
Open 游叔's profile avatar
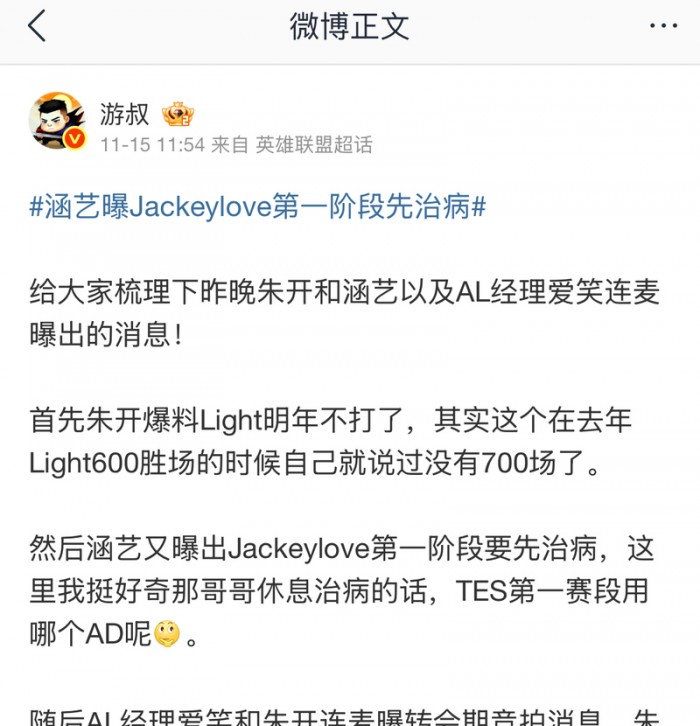click(57, 121)
